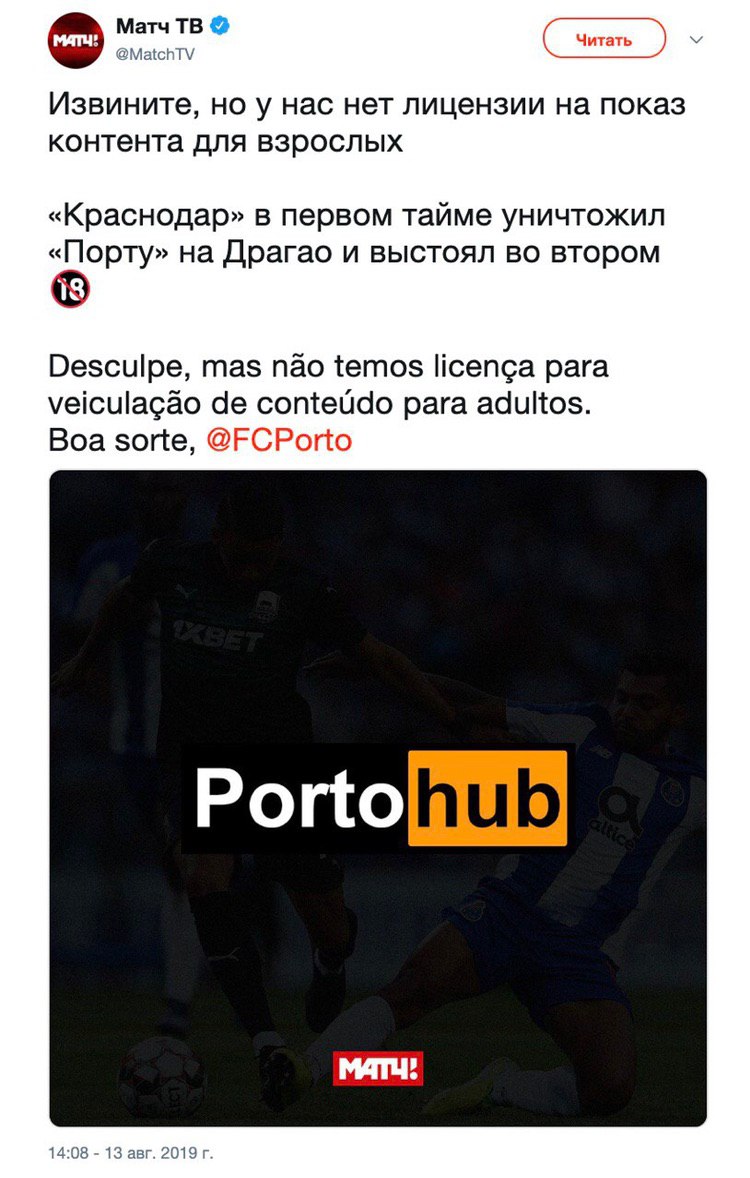Open the tweet timestamp 14:08 link

click(x=130, y=1153)
